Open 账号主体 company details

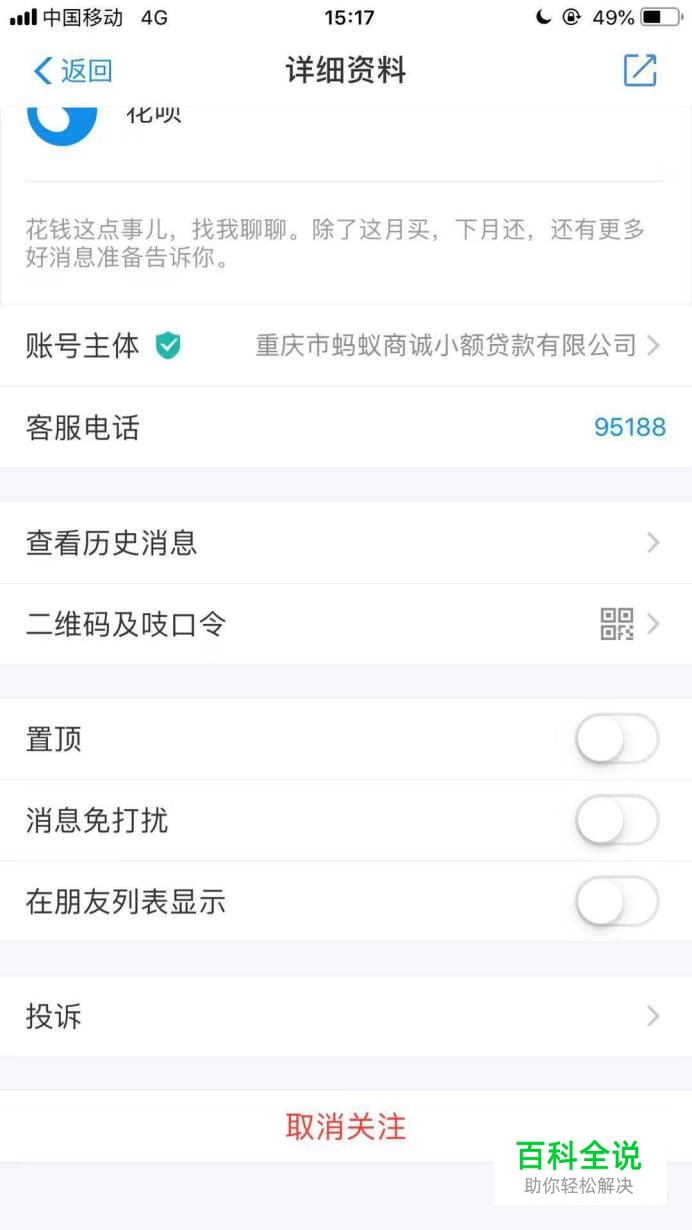346,346
